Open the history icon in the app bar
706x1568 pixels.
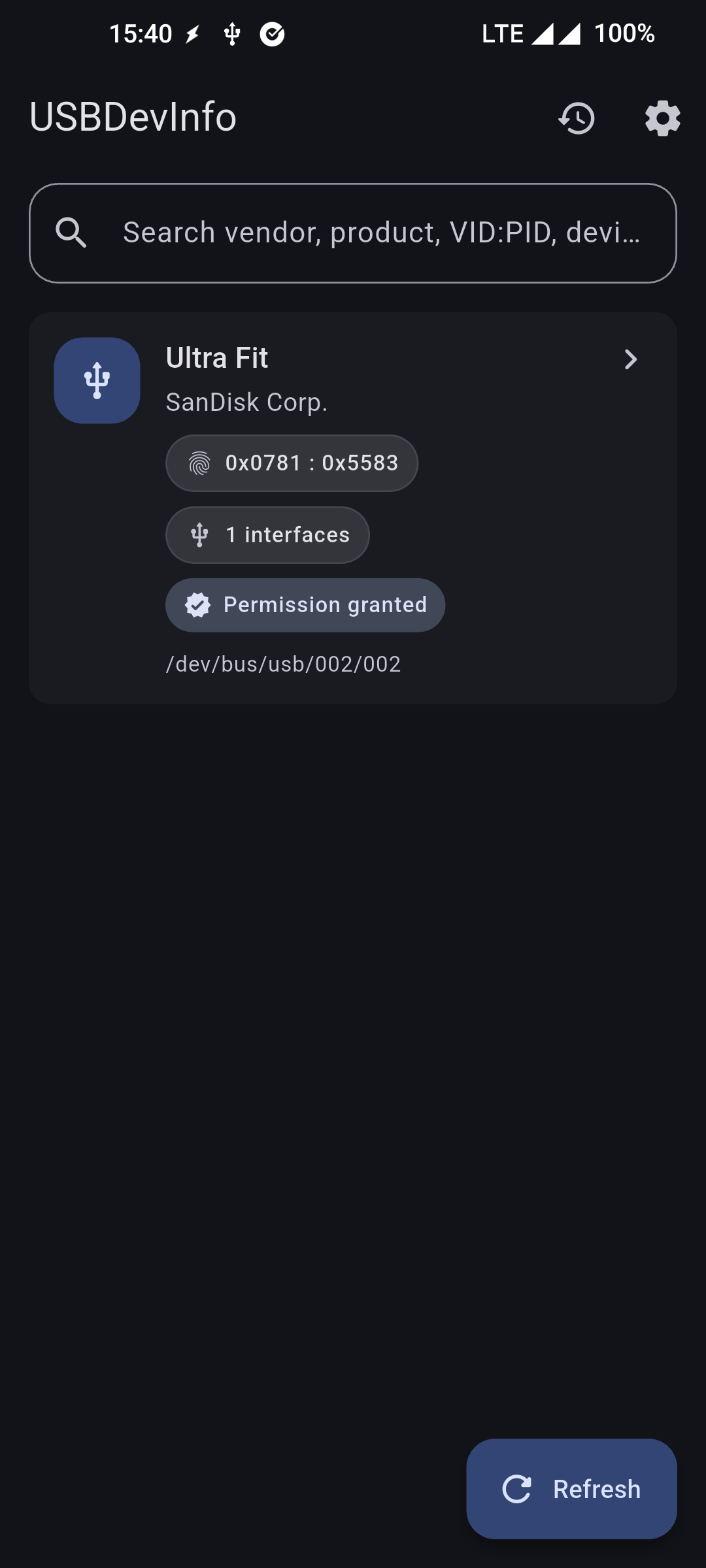click(577, 118)
